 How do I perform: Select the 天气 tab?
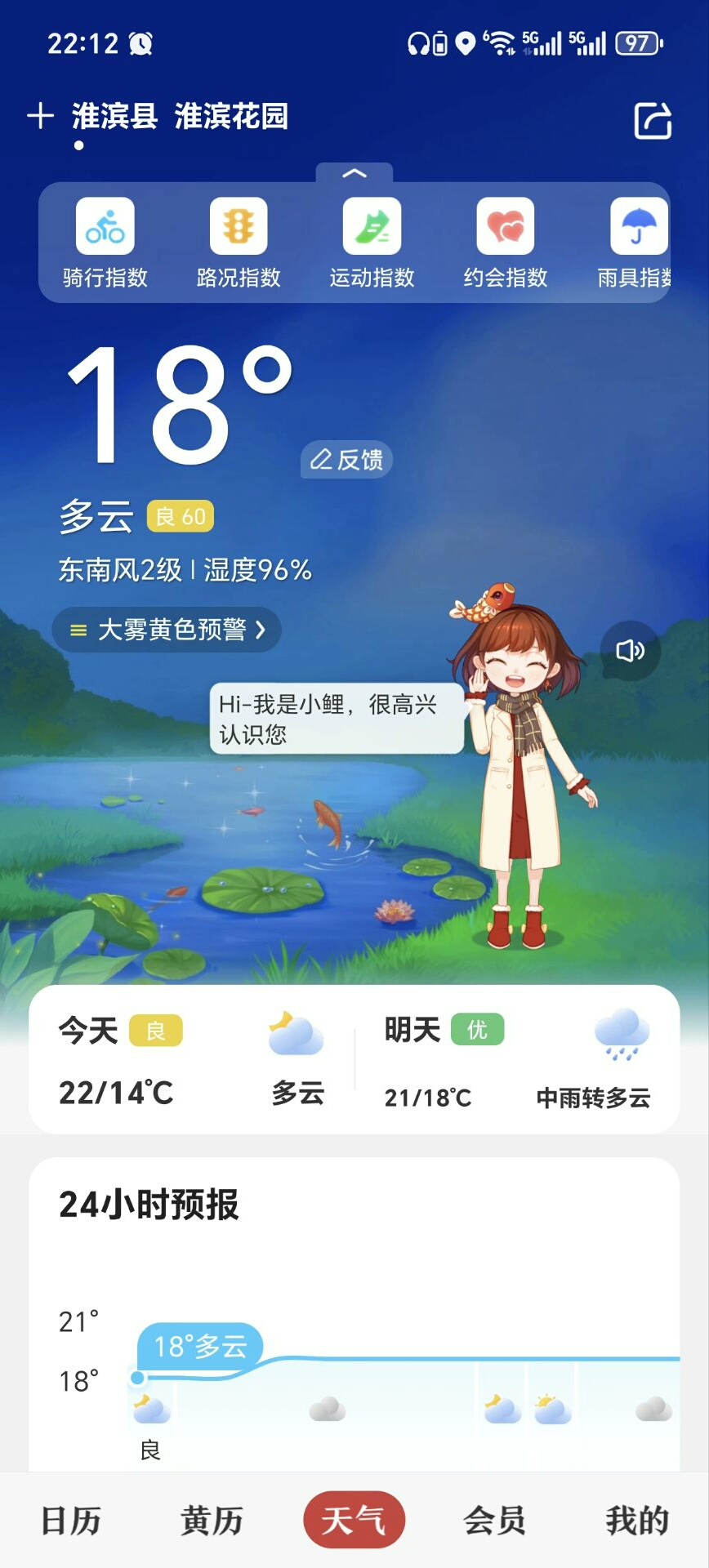click(x=354, y=1521)
